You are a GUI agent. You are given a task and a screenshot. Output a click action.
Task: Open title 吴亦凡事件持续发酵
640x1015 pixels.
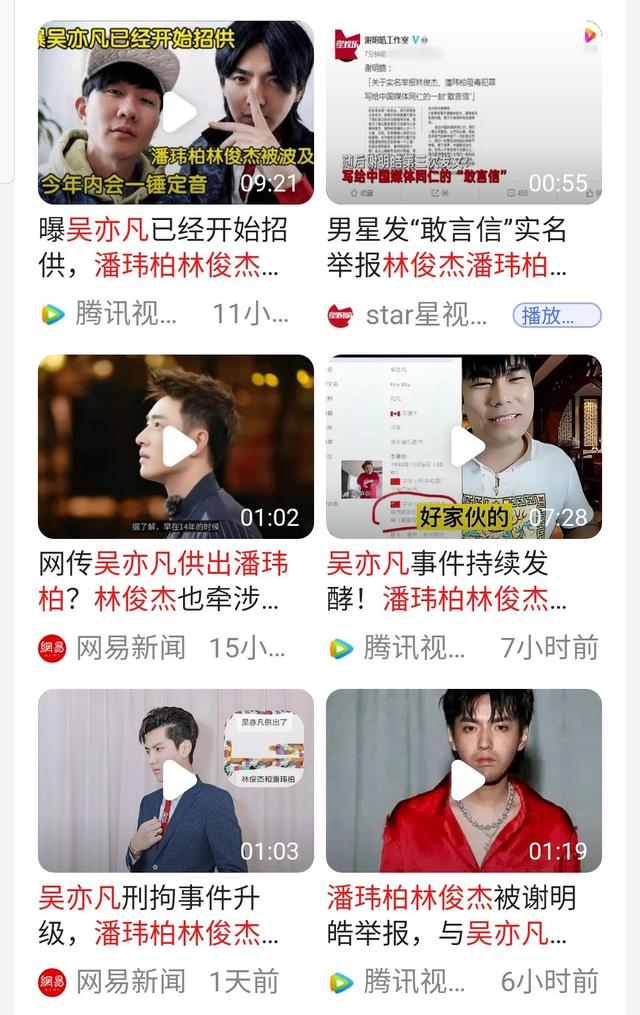(448, 581)
